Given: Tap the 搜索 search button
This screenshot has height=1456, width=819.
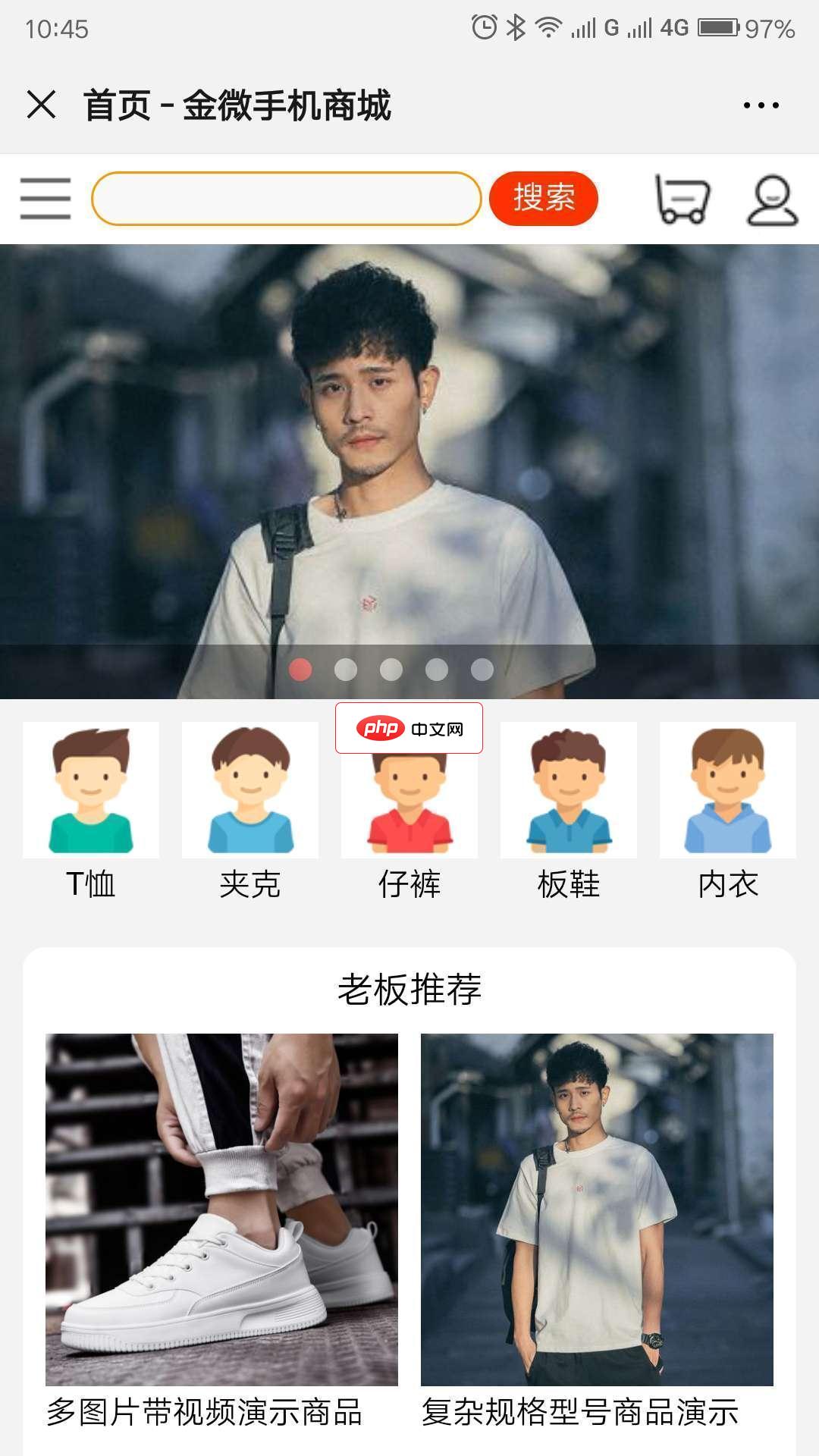Looking at the screenshot, I should click(x=543, y=199).
